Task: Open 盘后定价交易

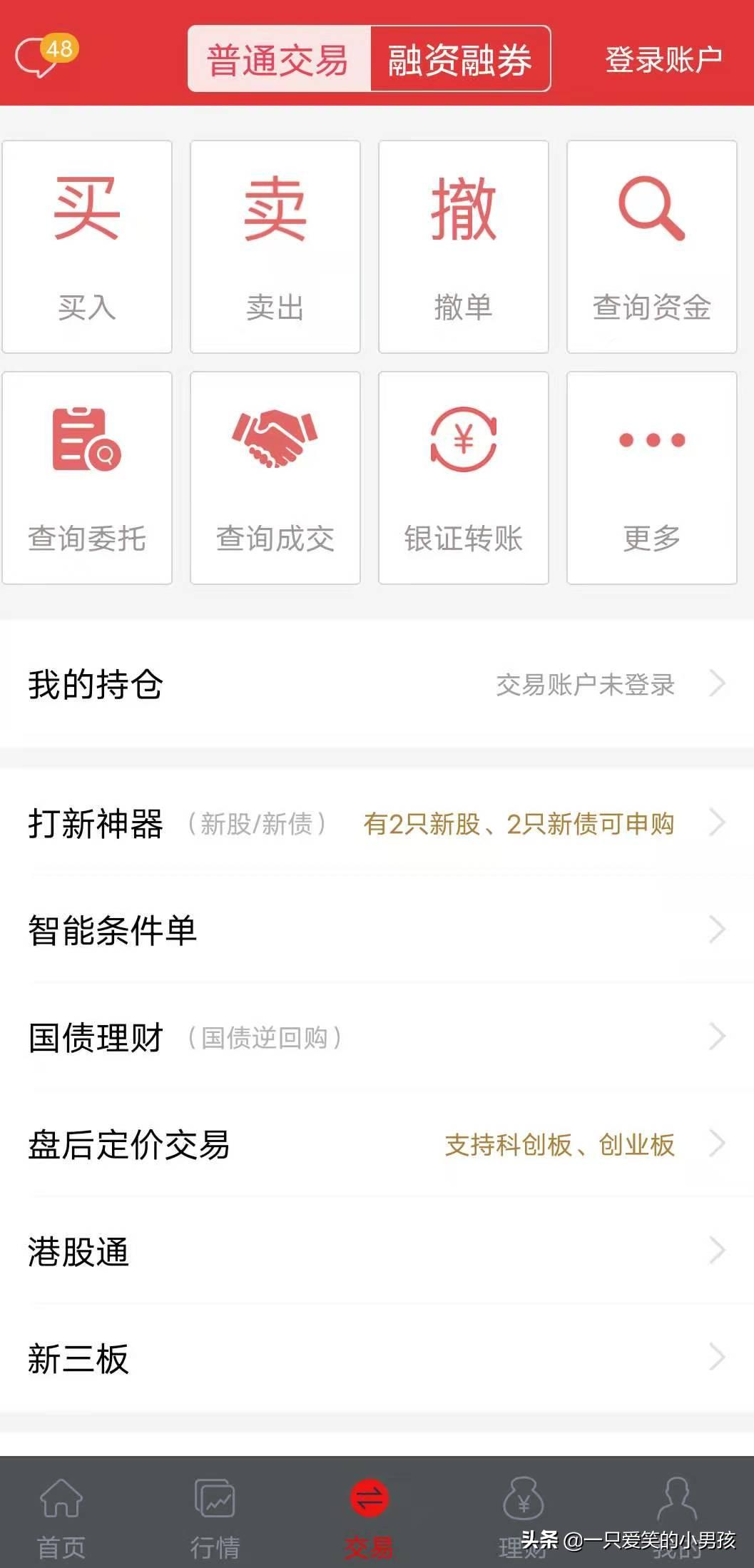Action: (x=377, y=1144)
